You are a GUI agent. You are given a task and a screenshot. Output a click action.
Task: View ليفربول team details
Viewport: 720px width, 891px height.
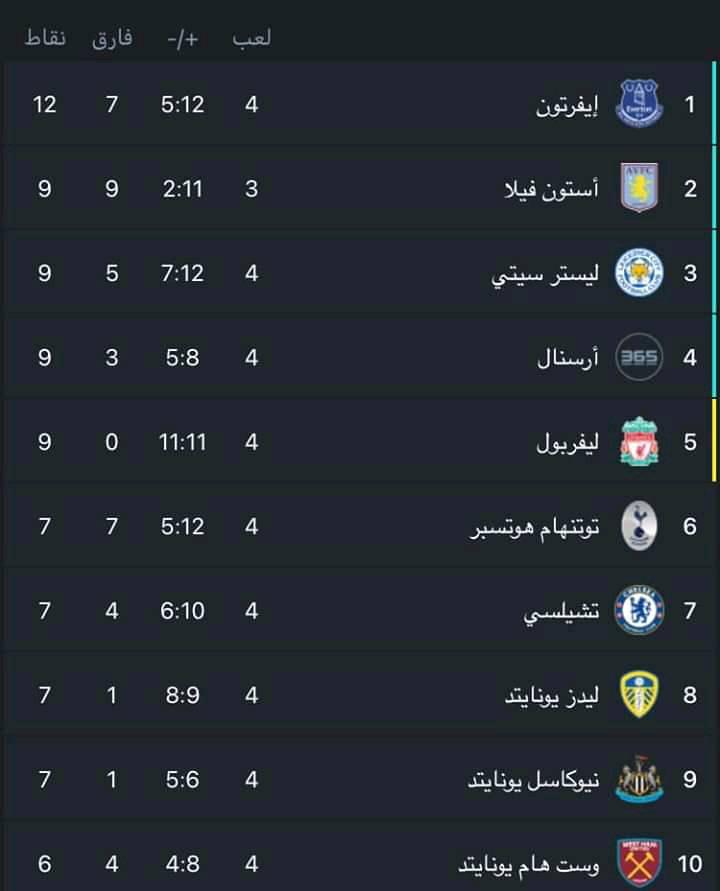pyautogui.click(x=360, y=442)
